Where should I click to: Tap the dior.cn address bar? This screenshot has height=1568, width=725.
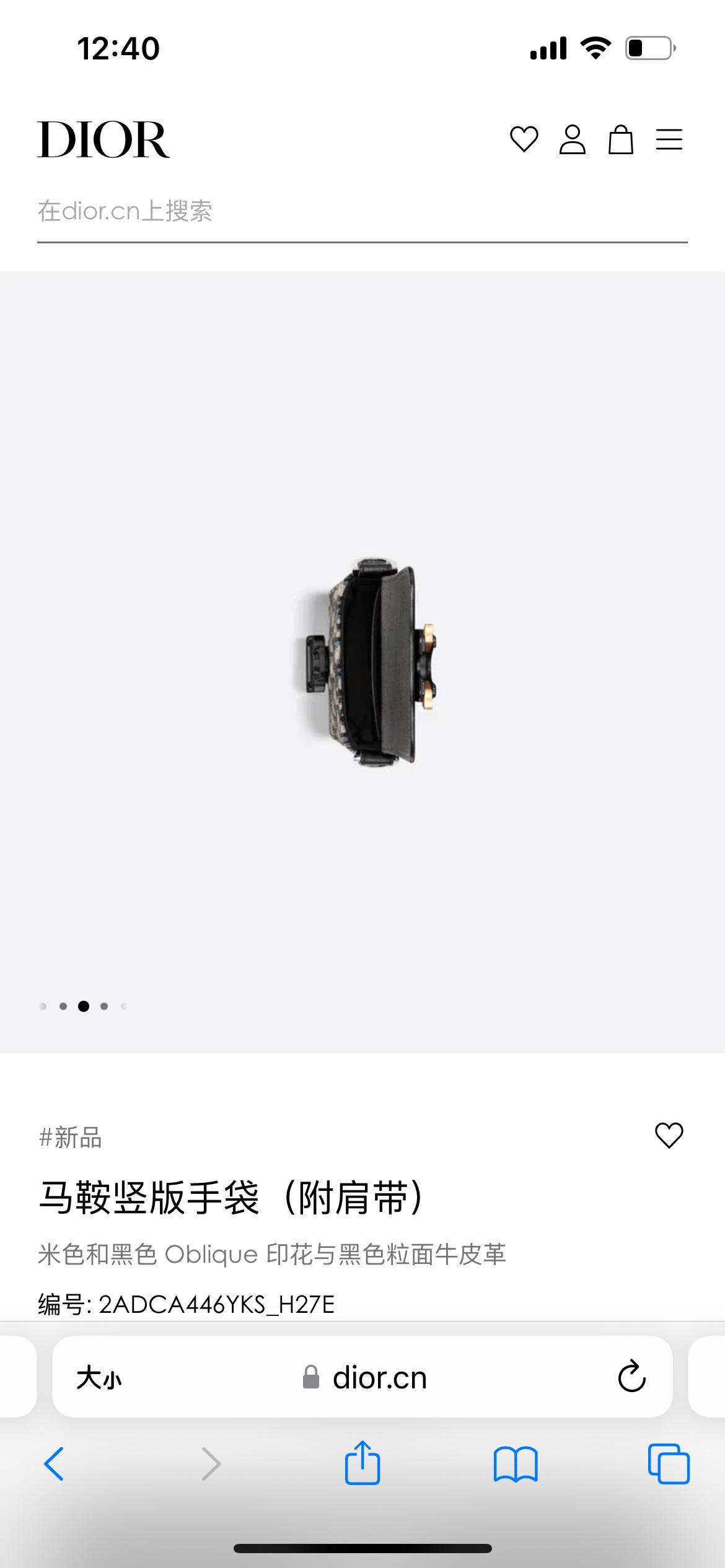(366, 1379)
